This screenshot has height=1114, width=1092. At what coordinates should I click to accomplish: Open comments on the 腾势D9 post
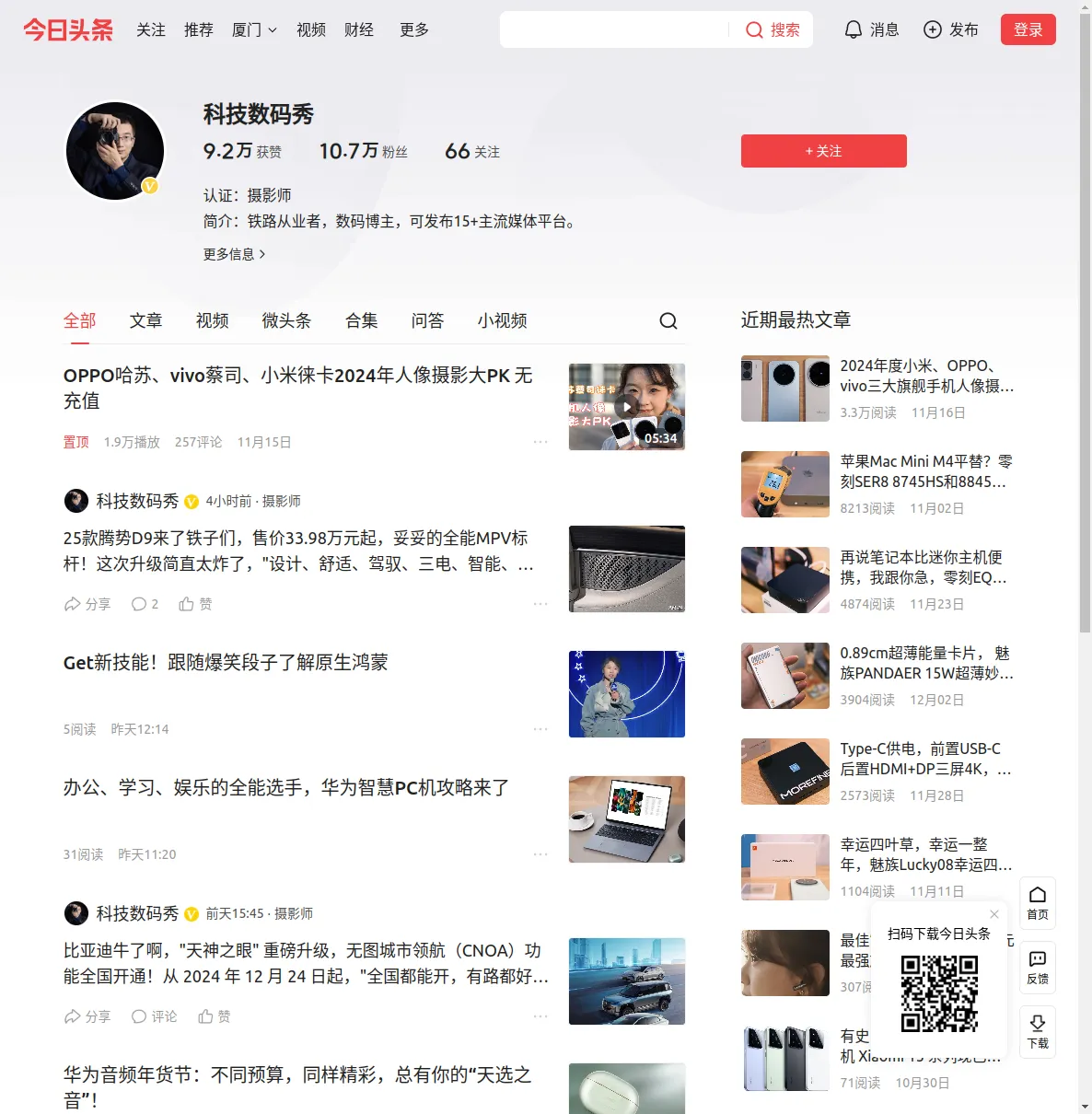coord(145,604)
